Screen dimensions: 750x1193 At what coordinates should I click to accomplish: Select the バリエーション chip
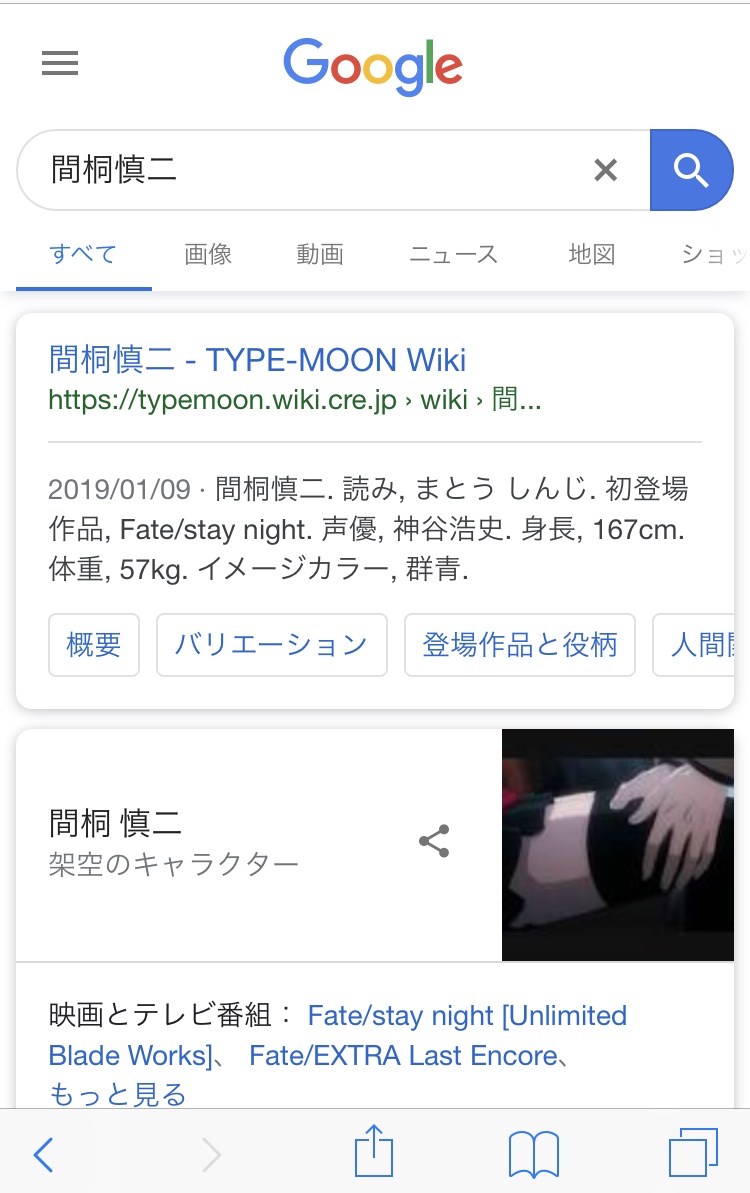coord(271,645)
